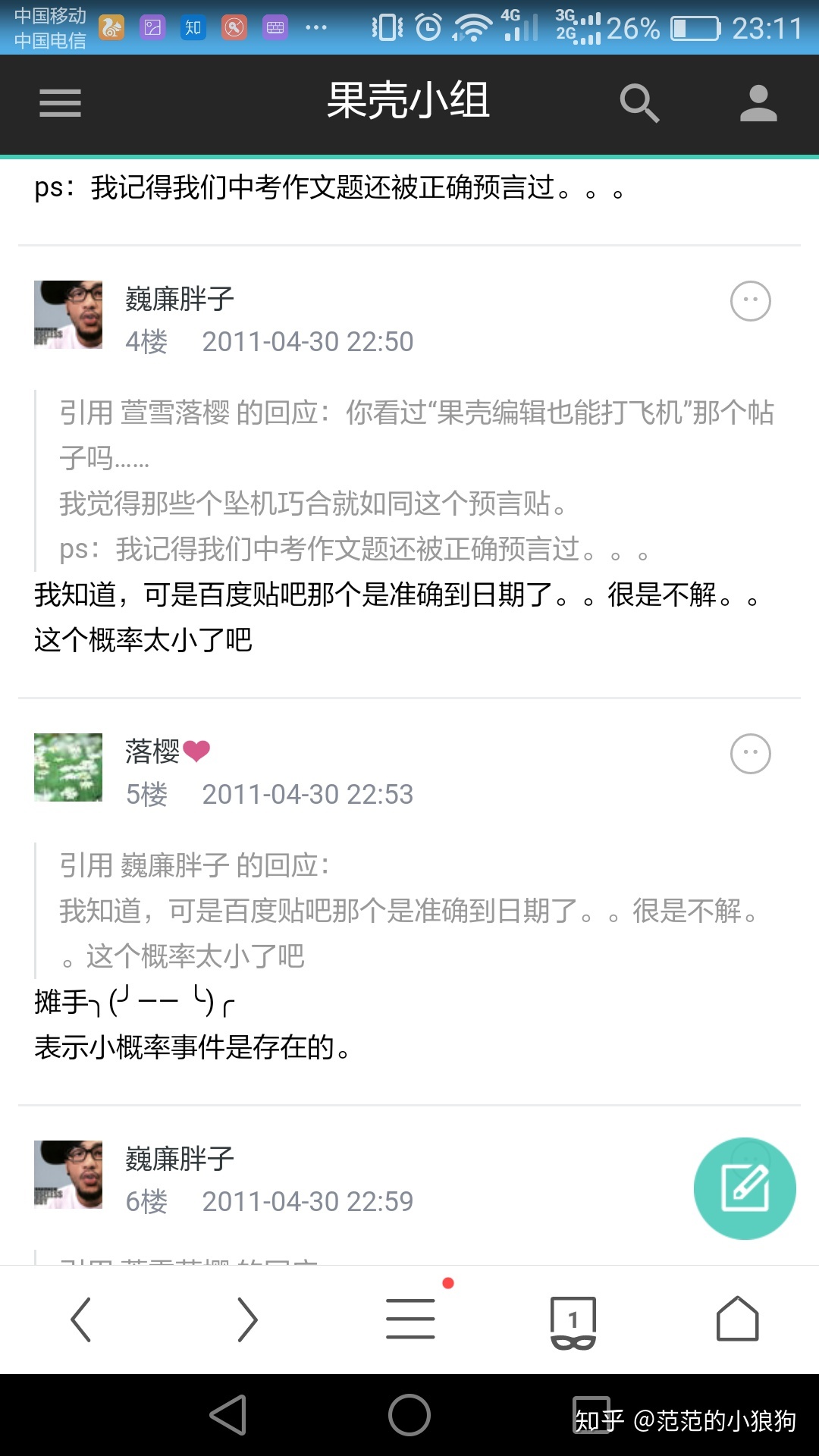The image size is (819, 1456).
Task: Tap the Android system home button
Action: (x=409, y=1415)
